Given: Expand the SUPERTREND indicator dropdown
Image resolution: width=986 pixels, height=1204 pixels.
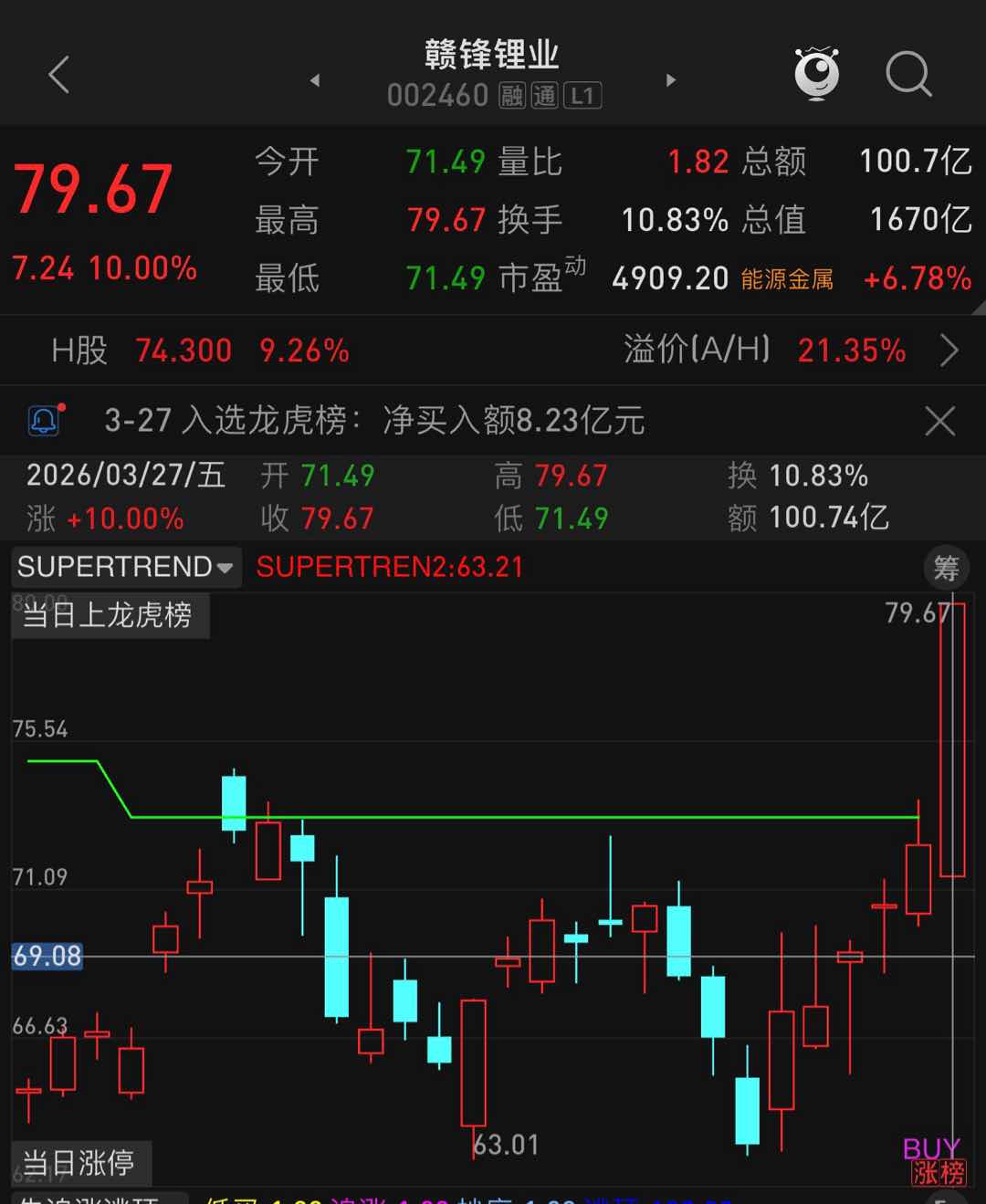Looking at the screenshot, I should point(126,567).
